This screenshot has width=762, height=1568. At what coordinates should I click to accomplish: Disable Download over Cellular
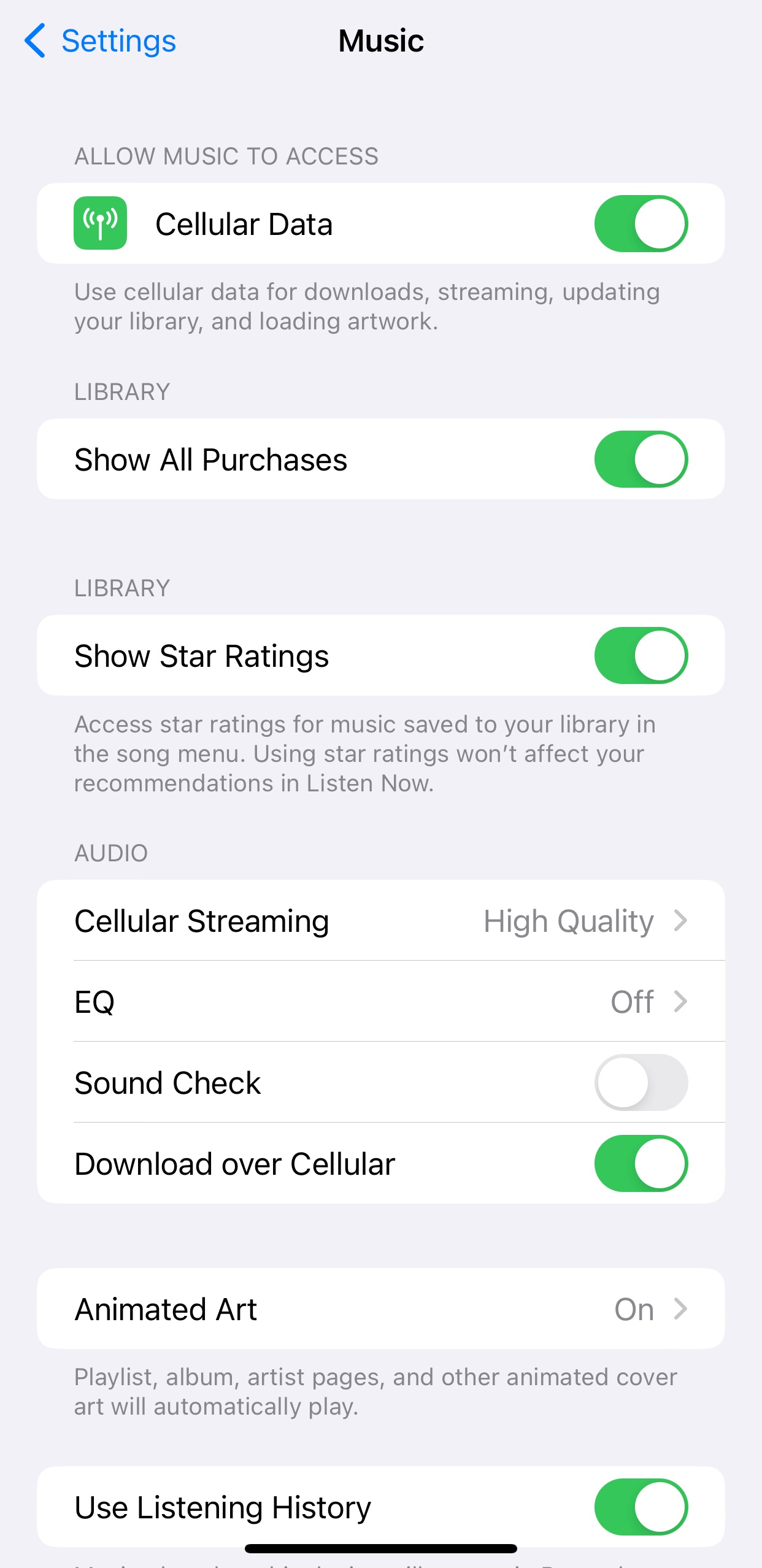coord(641,1164)
